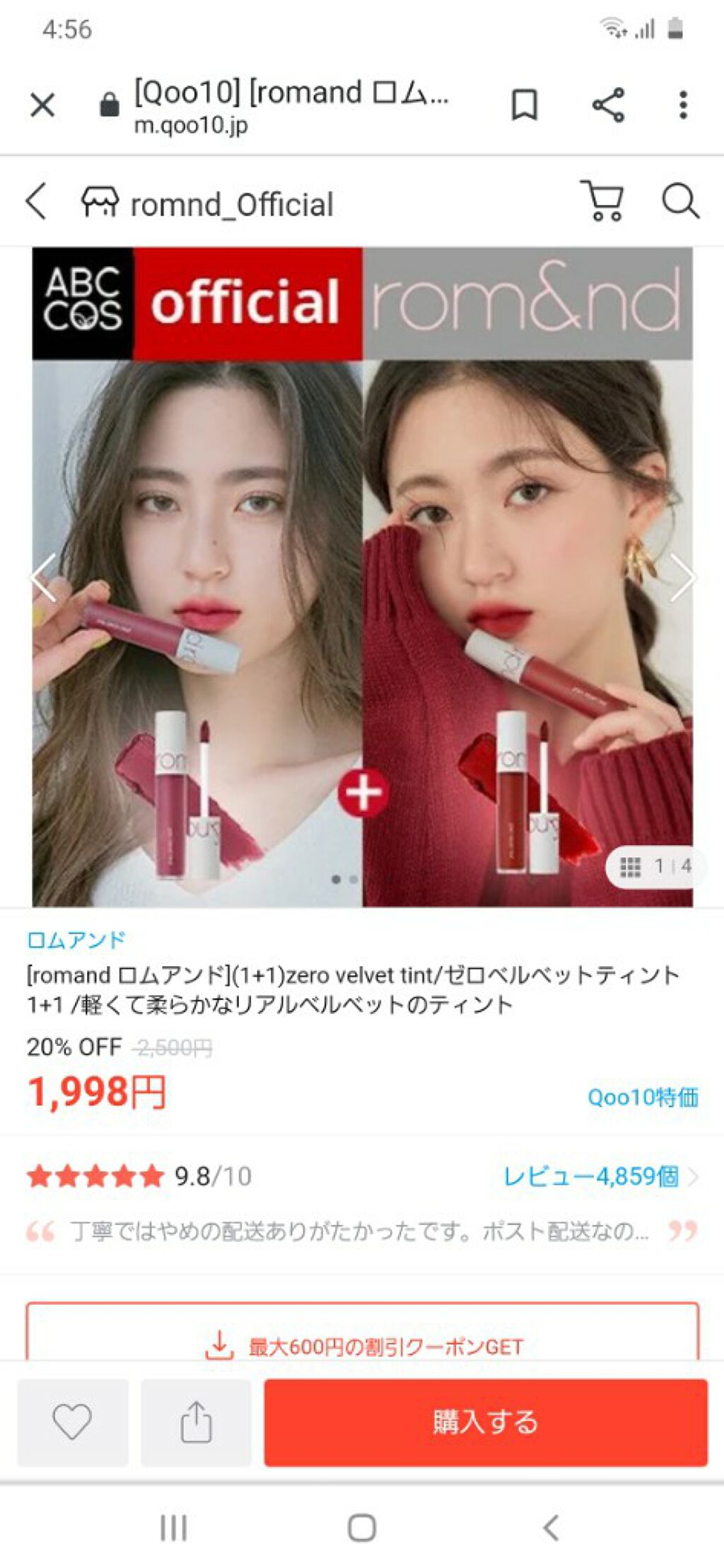Open the search magnifier
The width and height of the screenshot is (724, 1568).
[x=680, y=201]
